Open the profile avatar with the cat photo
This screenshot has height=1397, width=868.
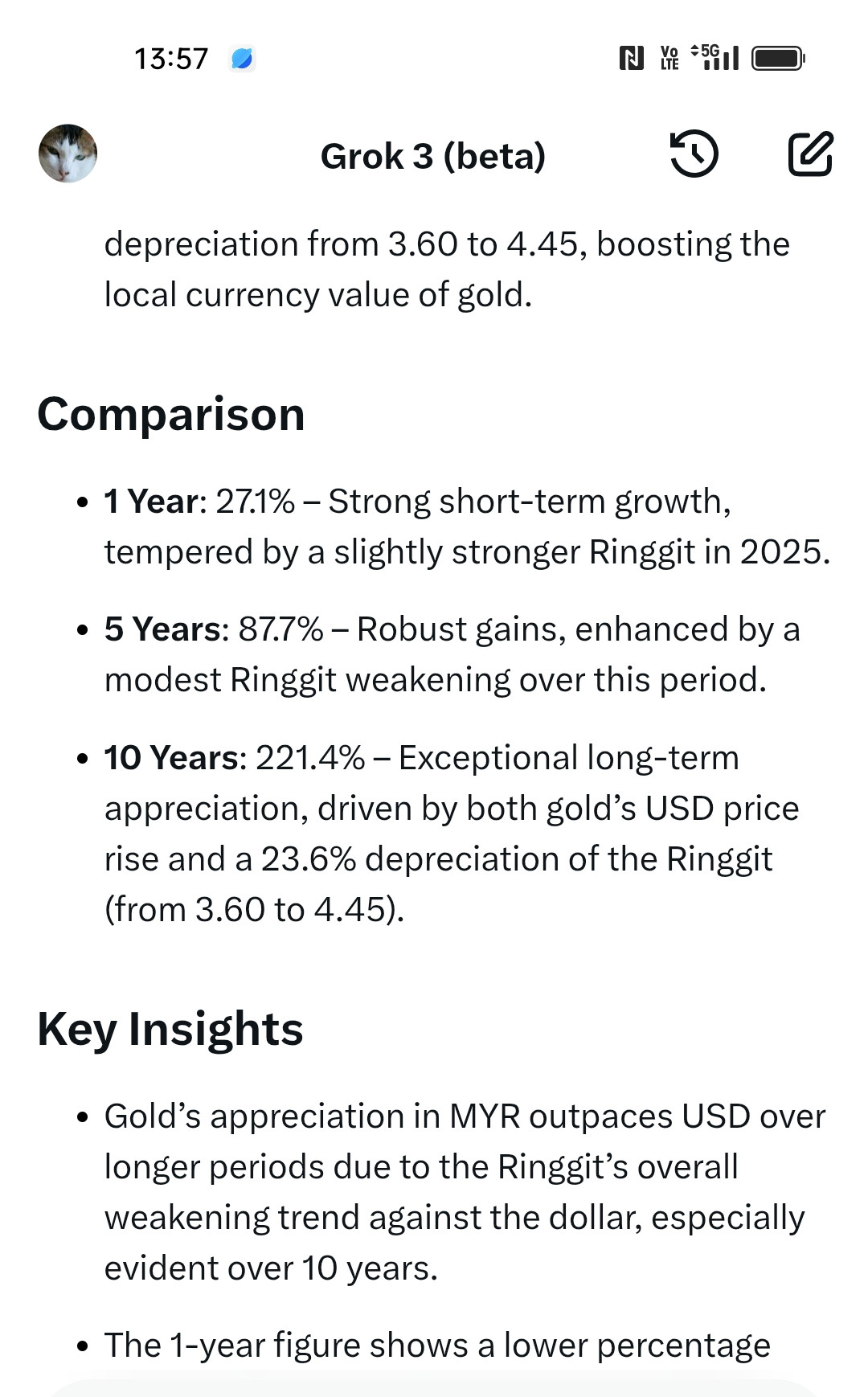68,154
